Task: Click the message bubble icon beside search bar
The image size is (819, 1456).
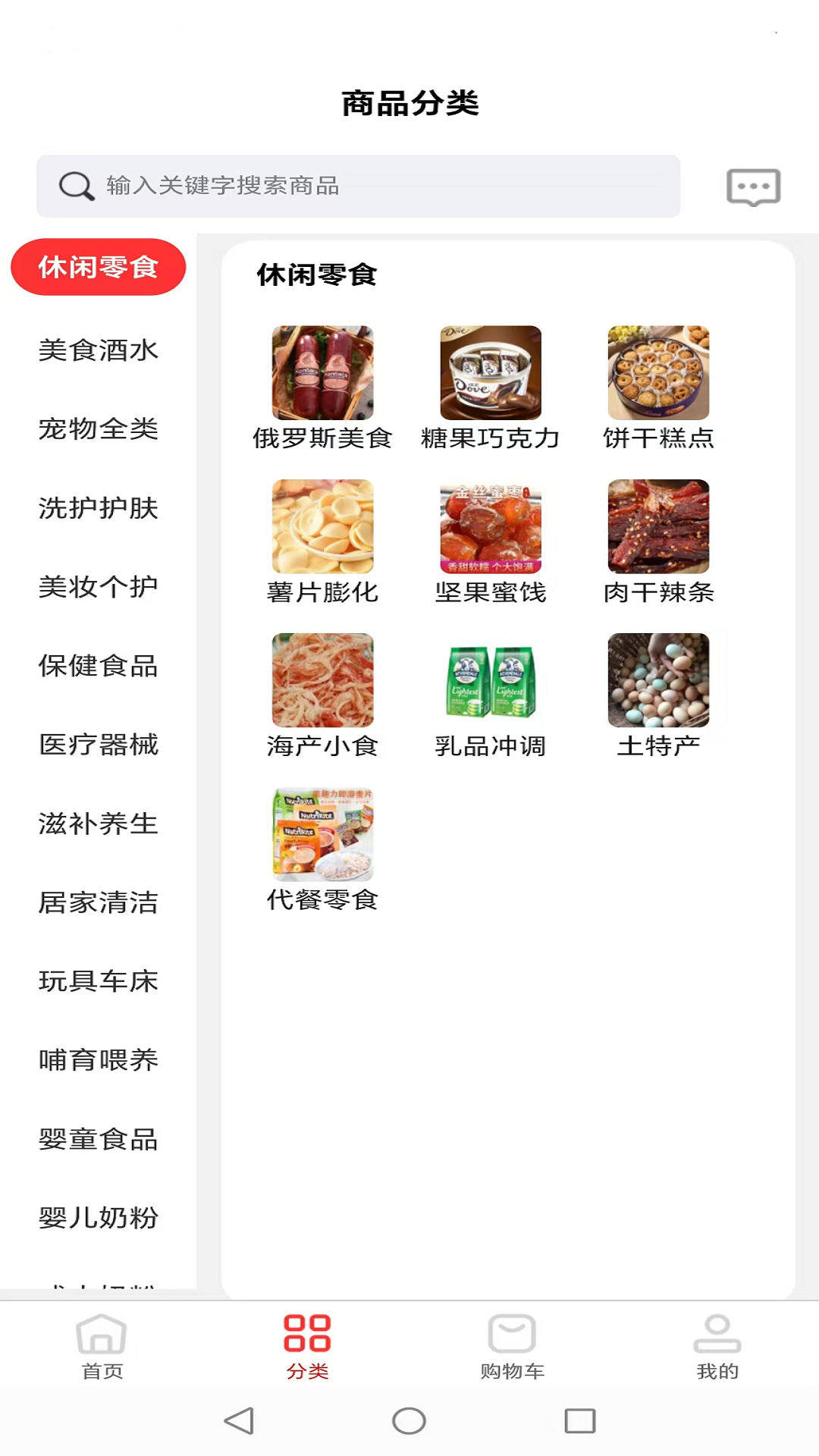Action: [755, 187]
